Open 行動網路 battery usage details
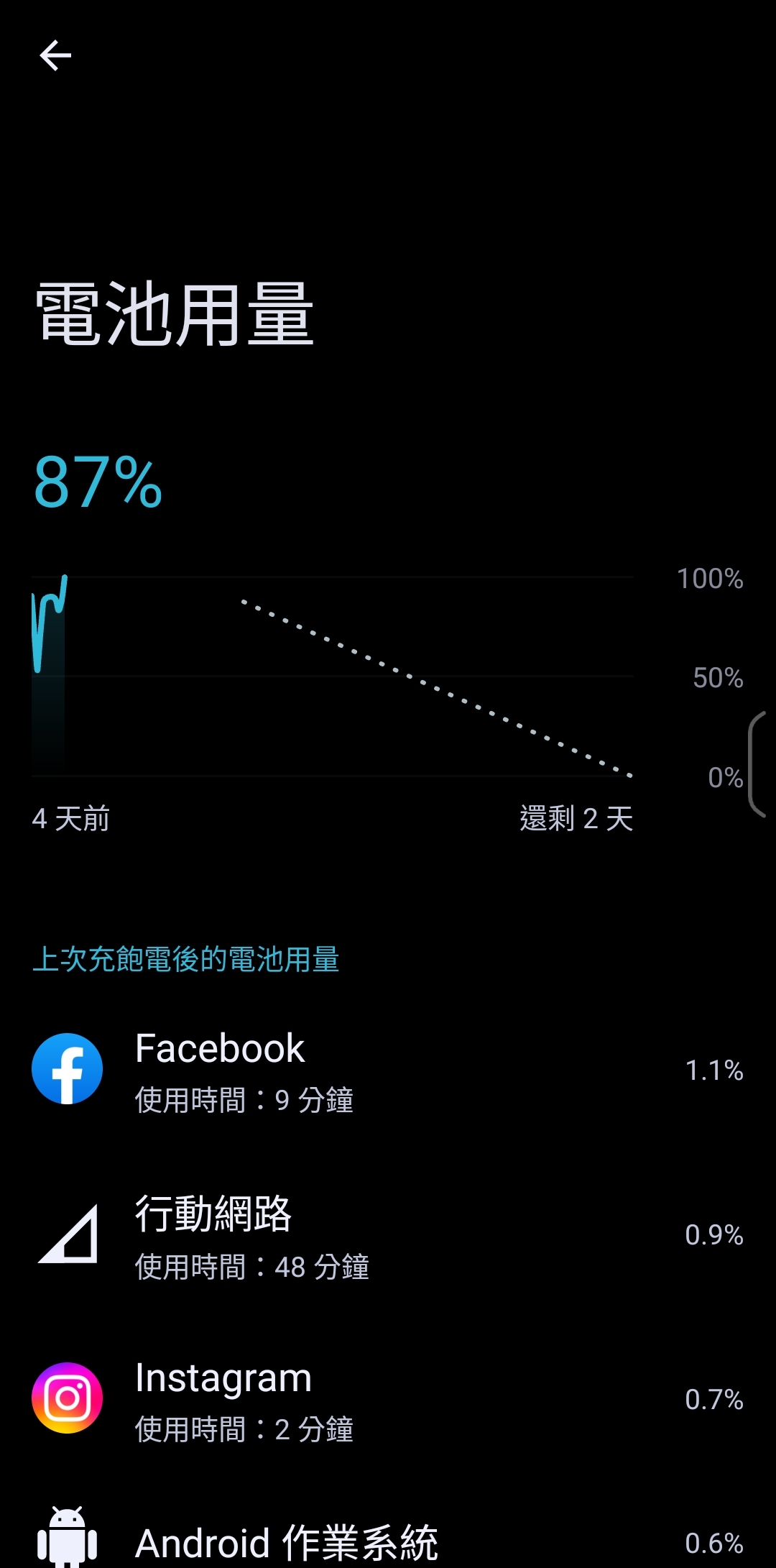Image resolution: width=776 pixels, height=1568 pixels. [388, 1234]
